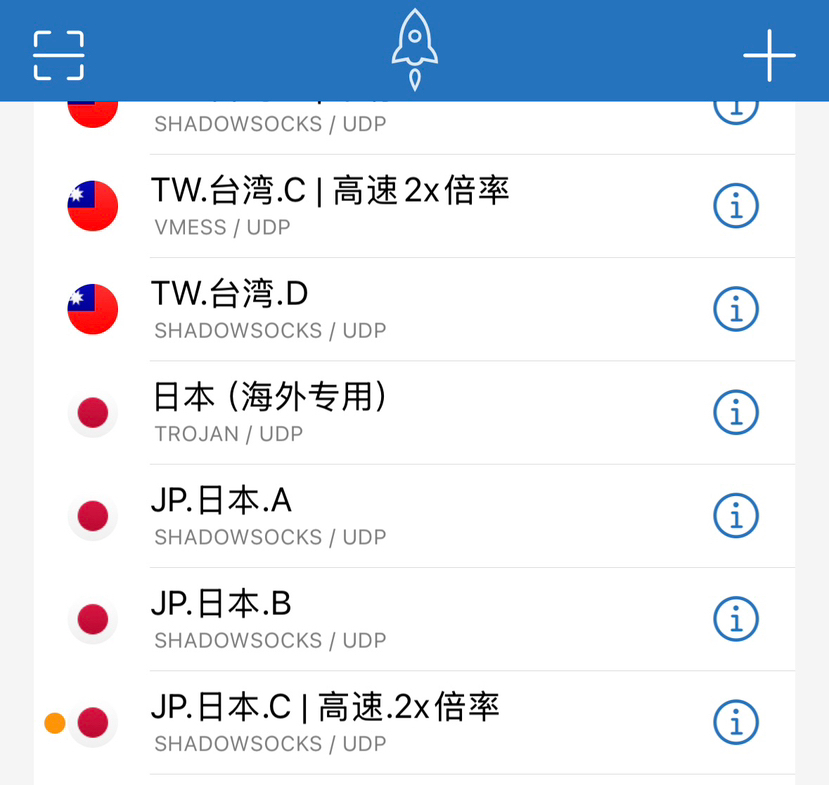
Task: Show details for JP.日本.B
Action: pyautogui.click(x=736, y=619)
